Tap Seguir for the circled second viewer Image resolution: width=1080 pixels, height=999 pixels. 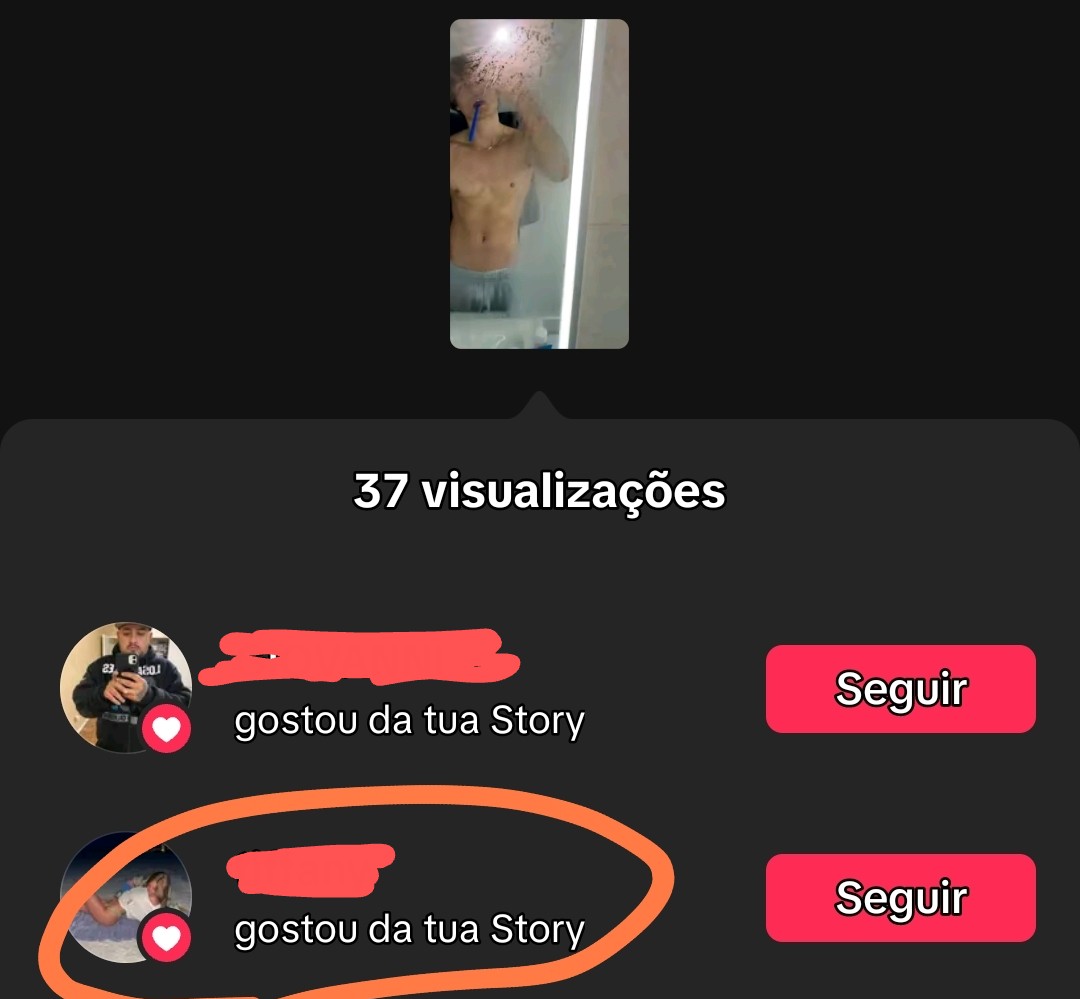pos(900,898)
